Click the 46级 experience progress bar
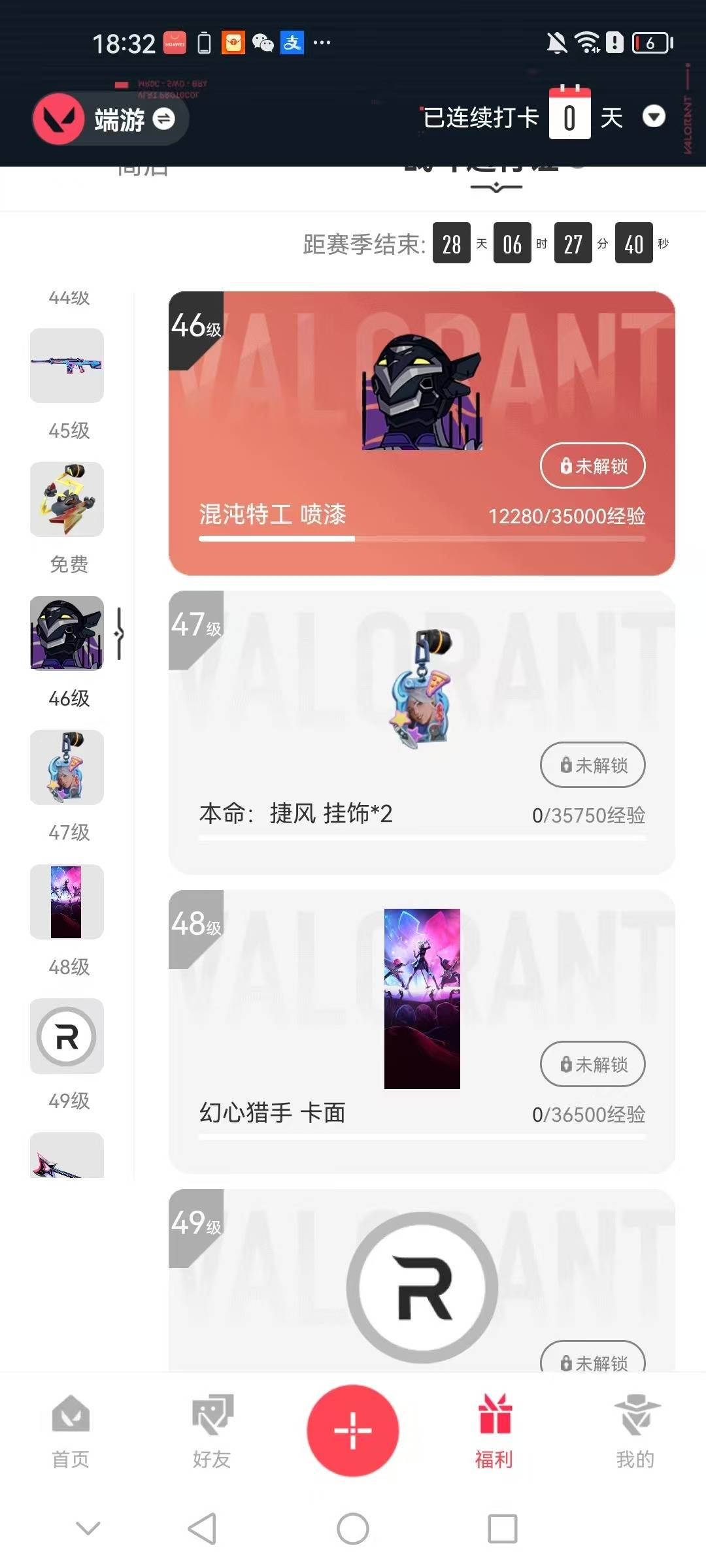Image resolution: width=706 pixels, height=1568 pixels. point(422,540)
